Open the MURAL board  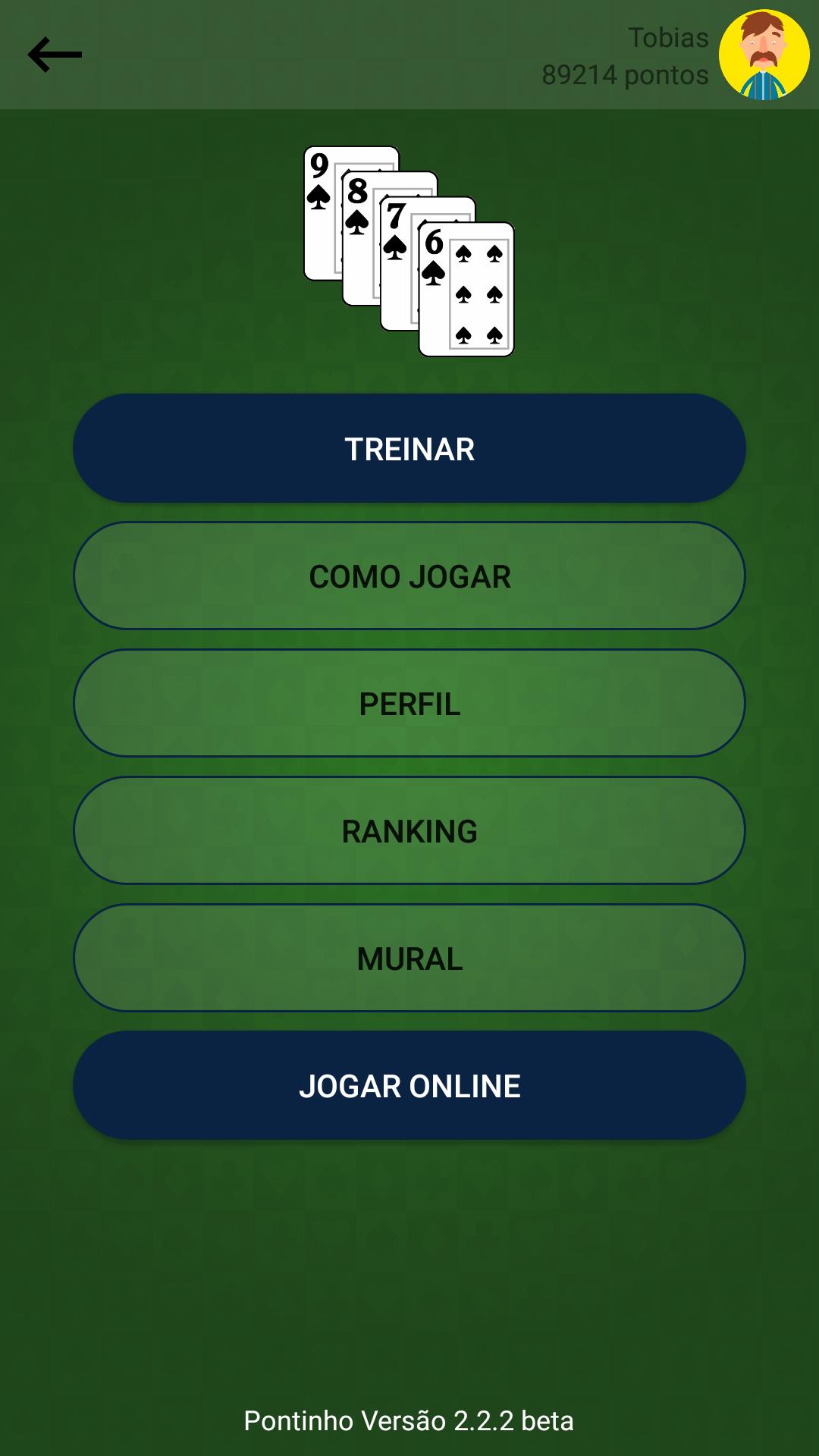tap(409, 958)
